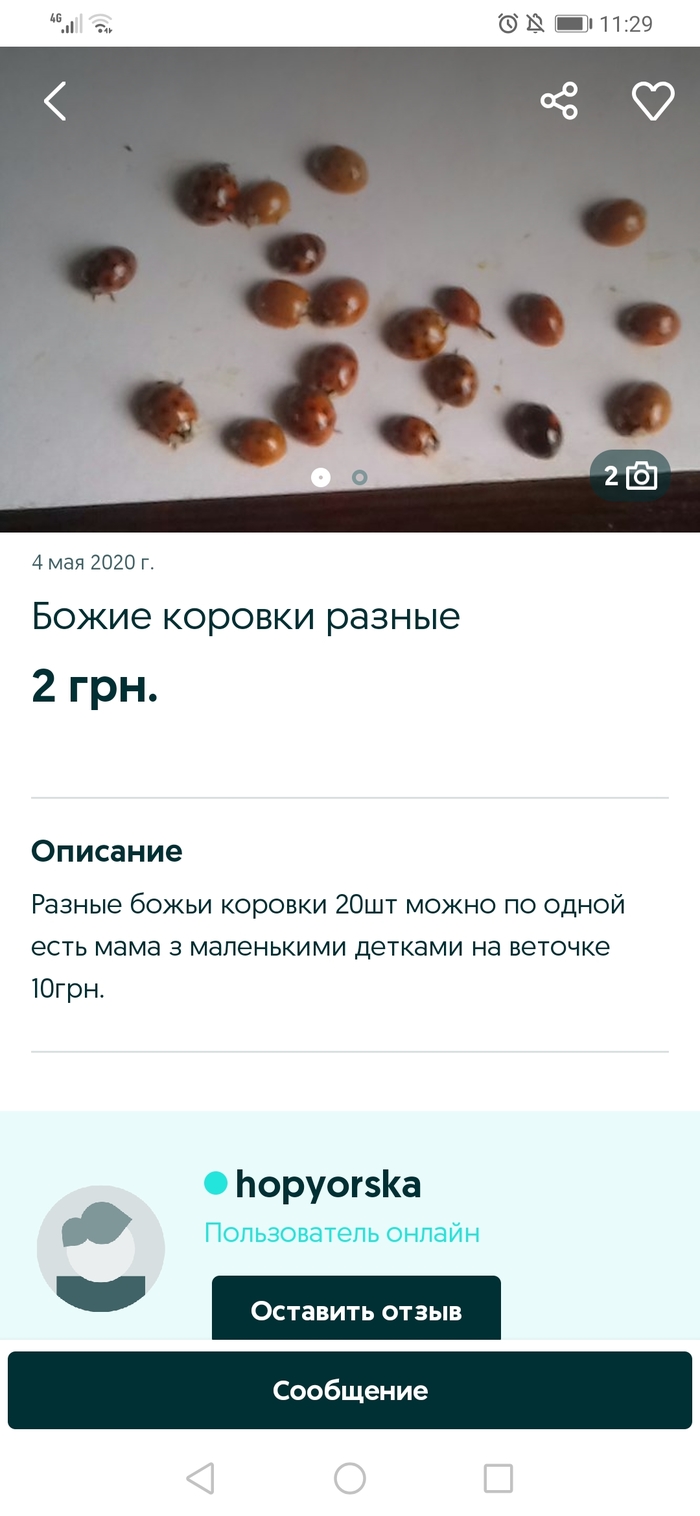Image resolution: width=700 pixels, height=1516 pixels.
Task: Share this ladybugs listing
Action: tap(559, 101)
